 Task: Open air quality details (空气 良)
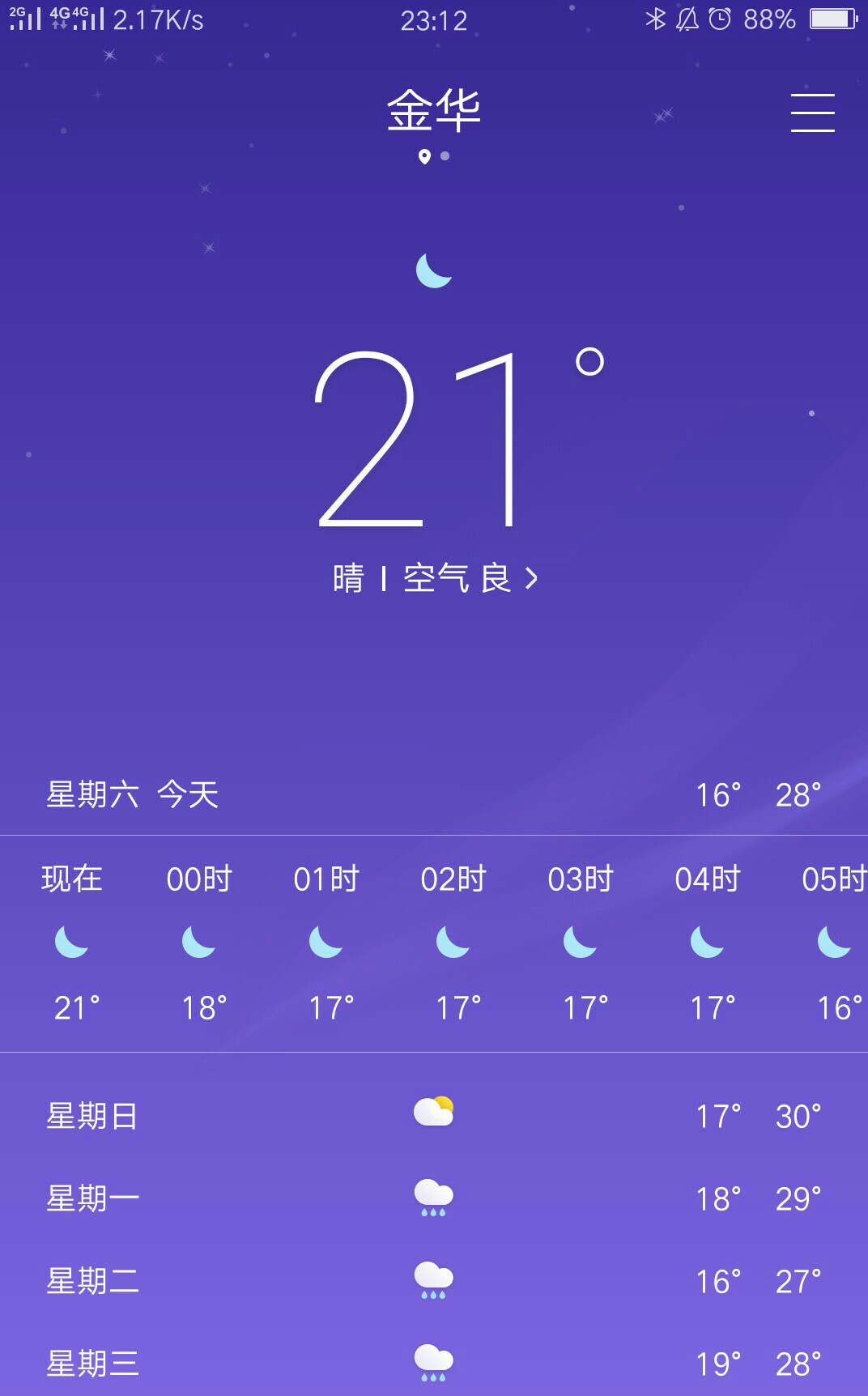coord(470,578)
